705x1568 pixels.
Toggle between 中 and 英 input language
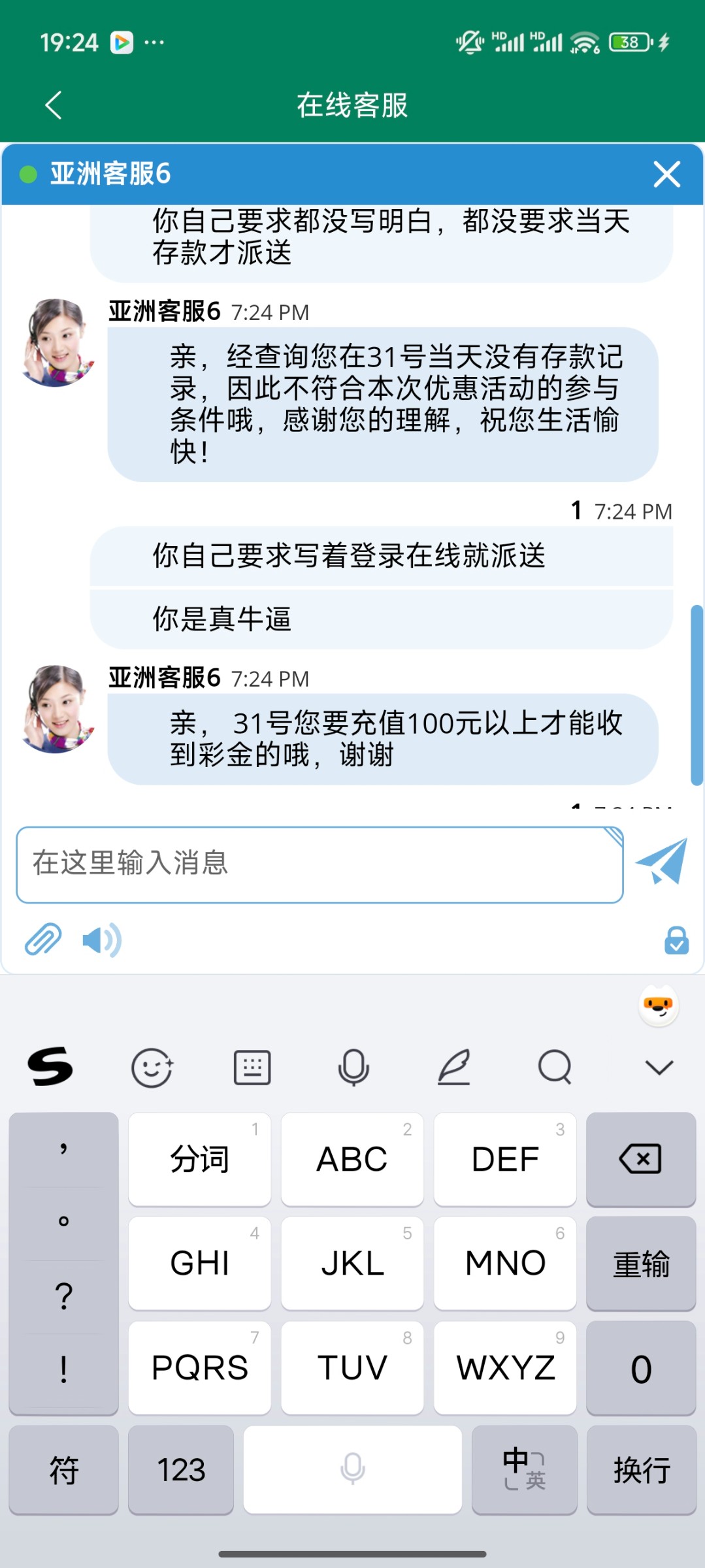524,1470
